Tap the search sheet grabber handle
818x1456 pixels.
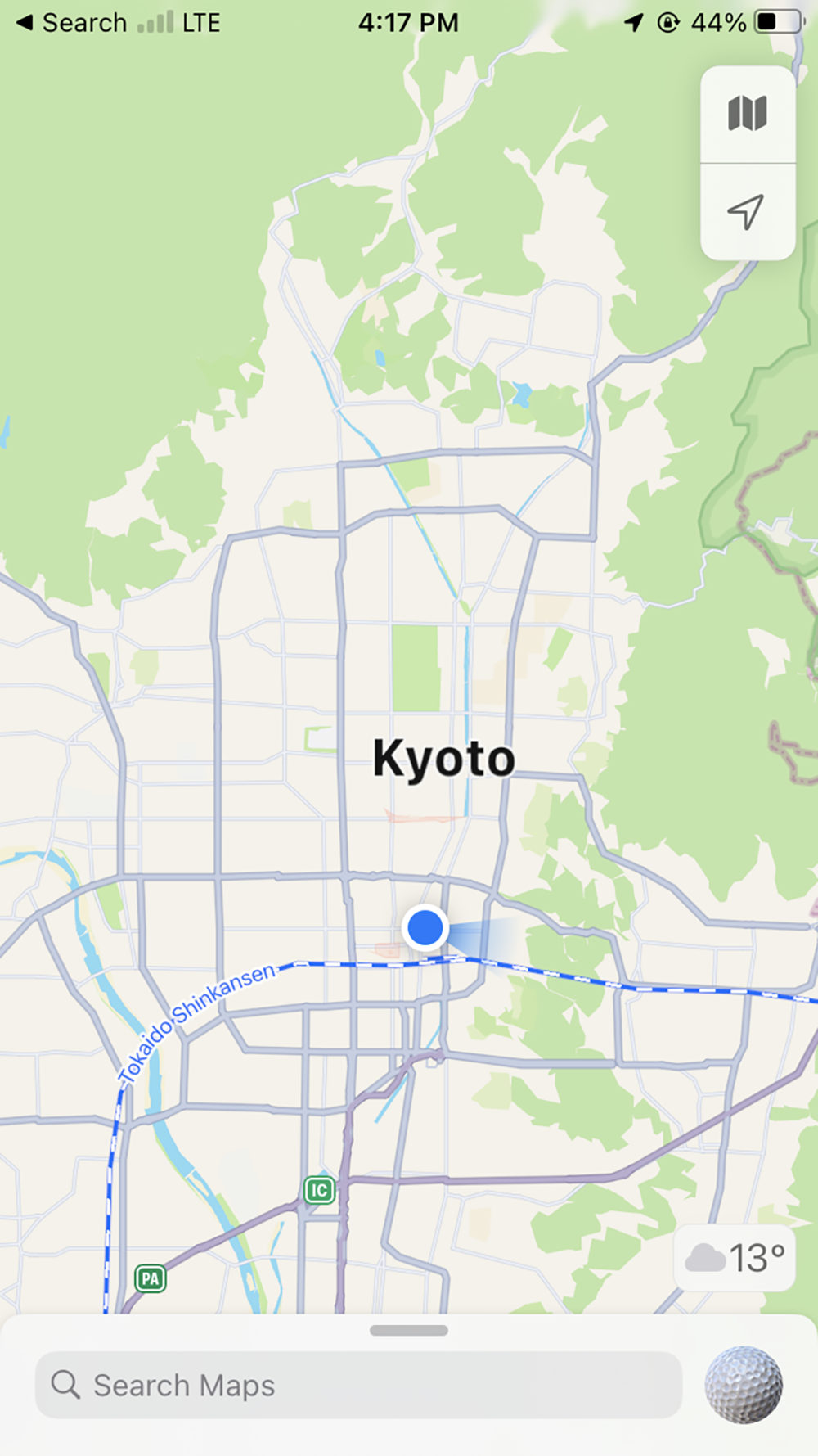coord(408,1330)
